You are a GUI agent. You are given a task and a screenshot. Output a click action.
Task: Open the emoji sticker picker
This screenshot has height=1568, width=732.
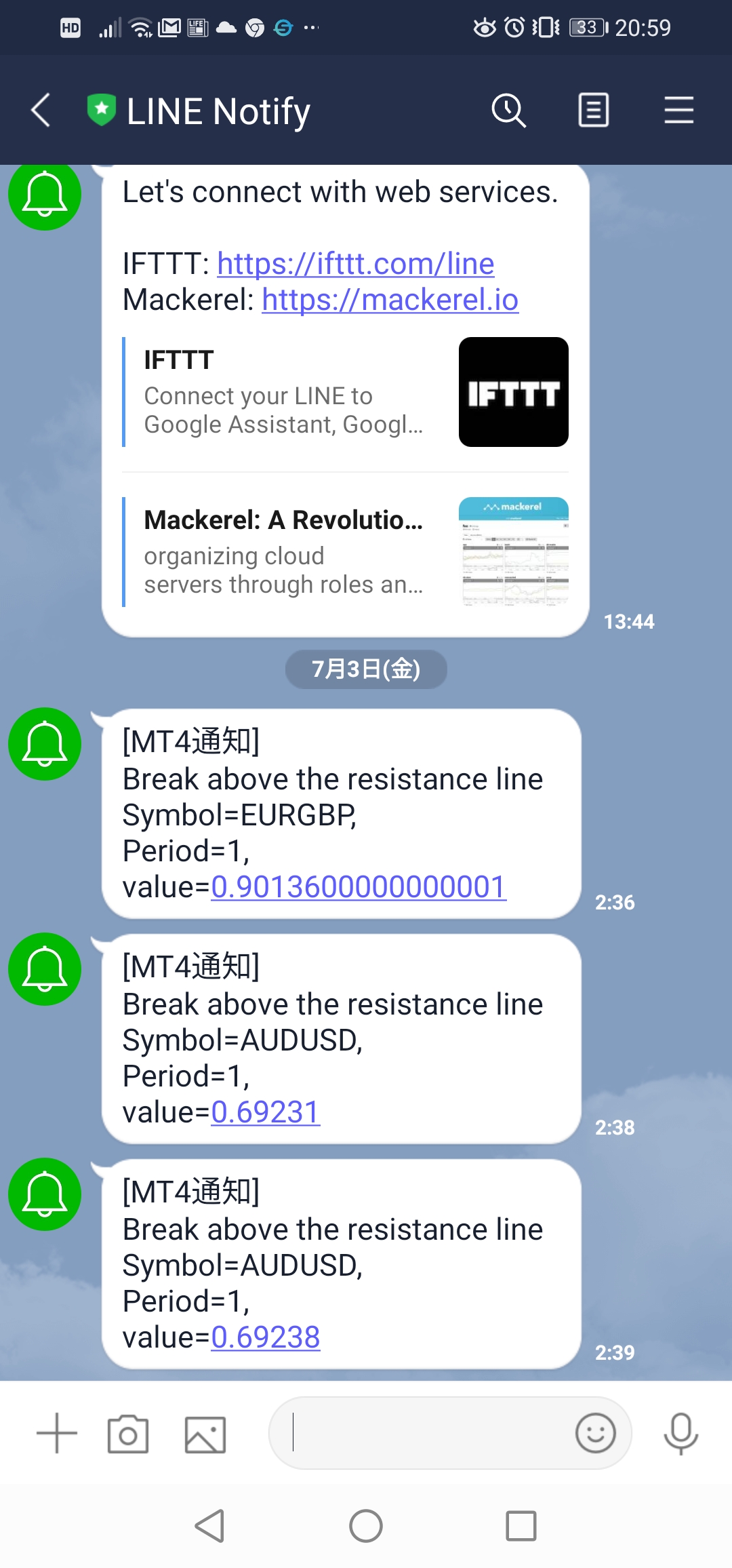[595, 1433]
